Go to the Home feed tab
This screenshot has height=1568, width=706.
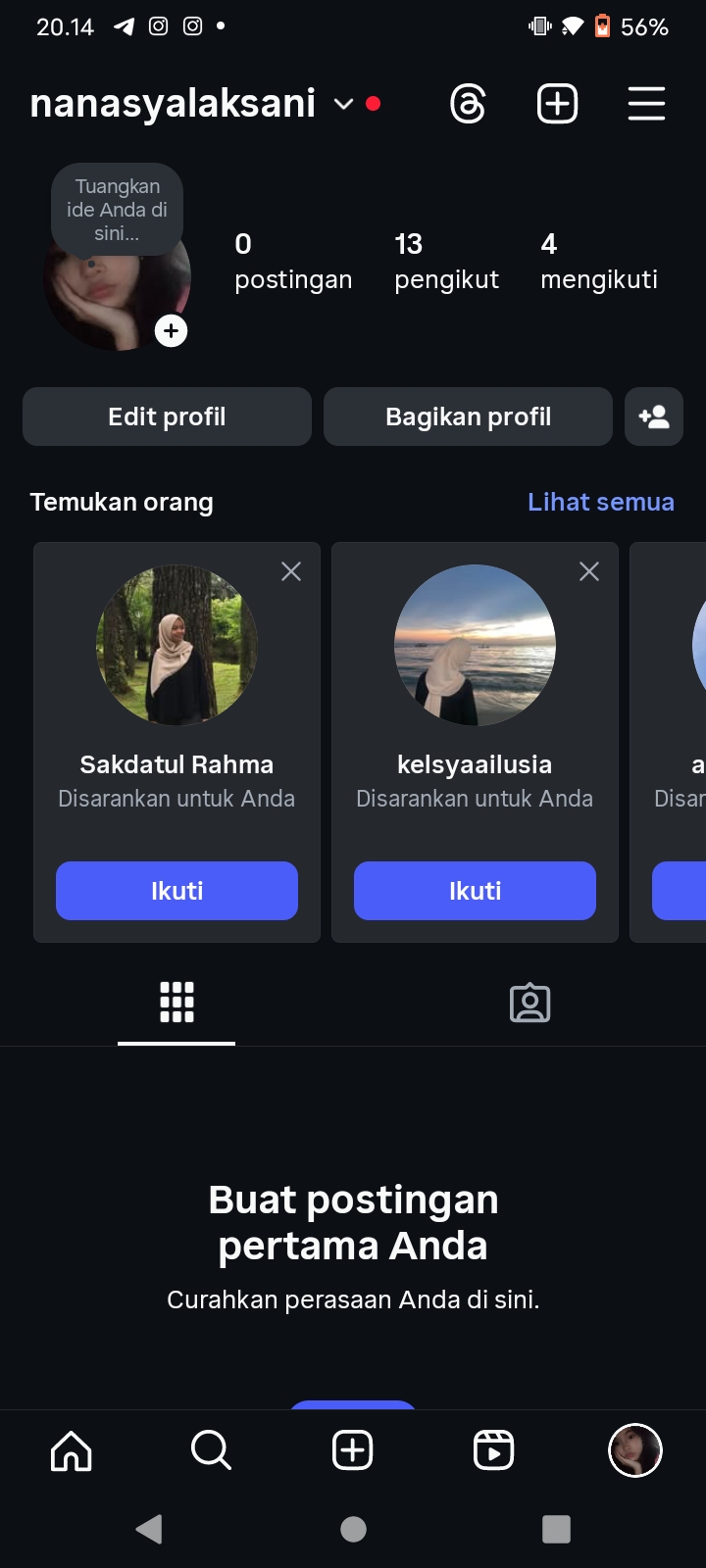pyautogui.click(x=72, y=1450)
